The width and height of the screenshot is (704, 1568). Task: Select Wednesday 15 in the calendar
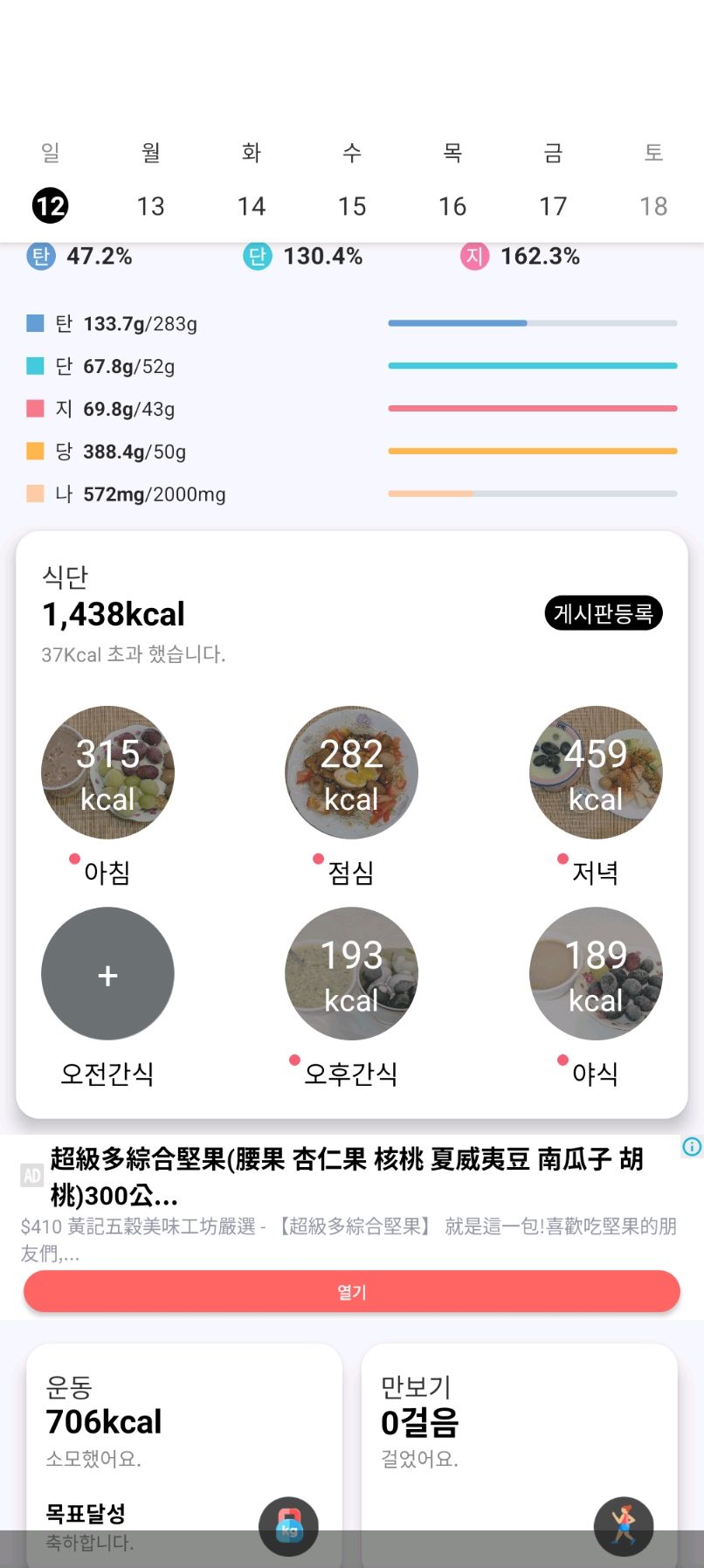(x=351, y=206)
